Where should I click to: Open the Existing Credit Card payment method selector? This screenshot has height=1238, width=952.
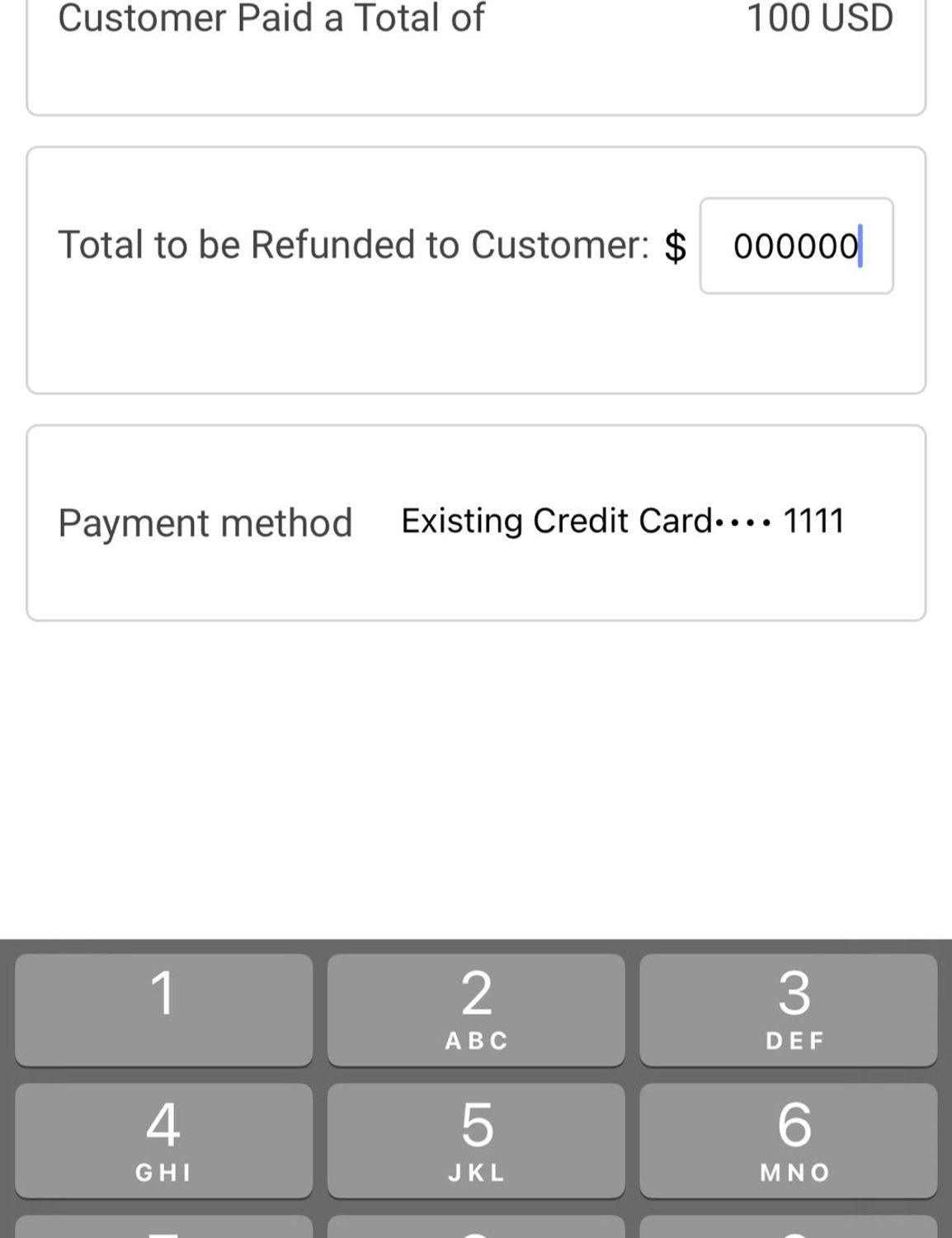coord(623,522)
